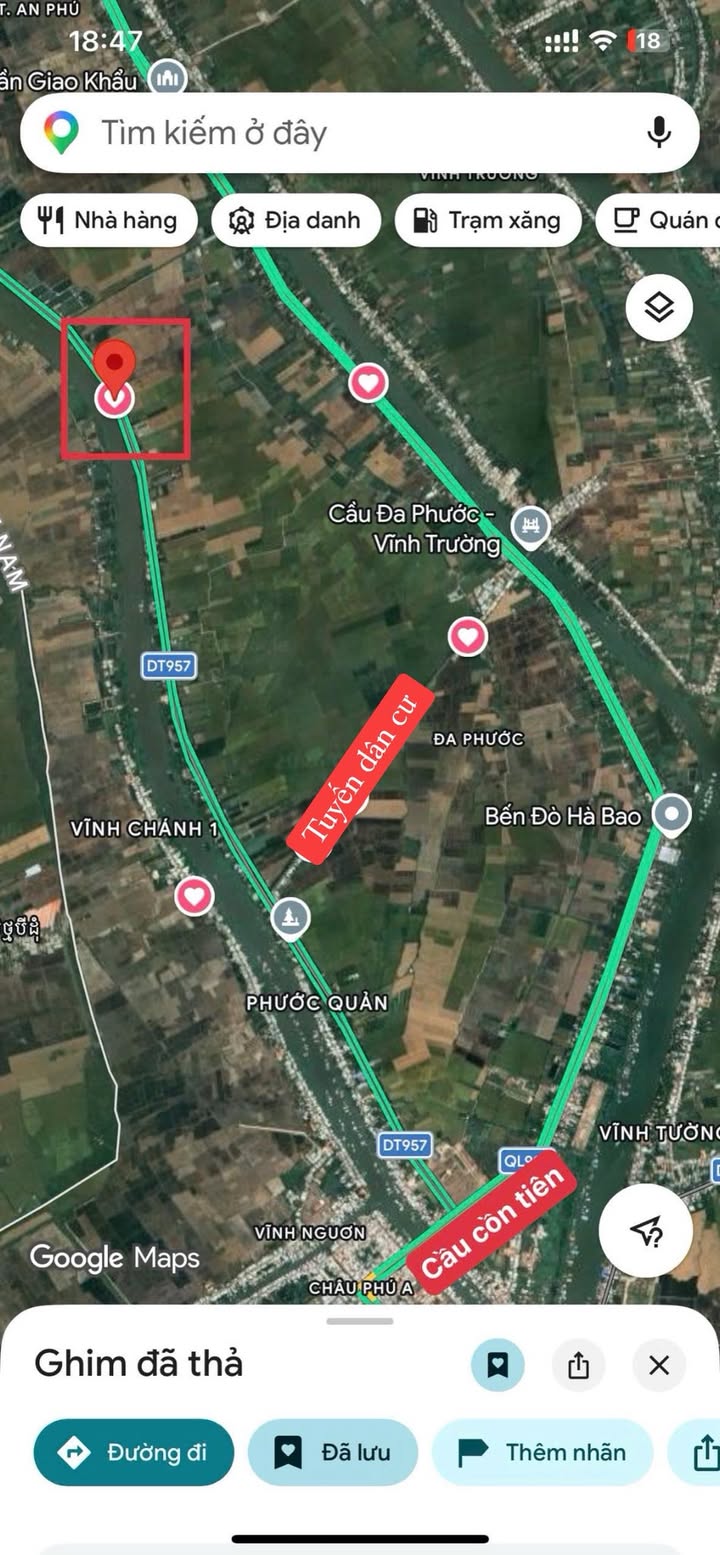Open the "Bến Đò Hà Bao" map marker

coord(671,815)
